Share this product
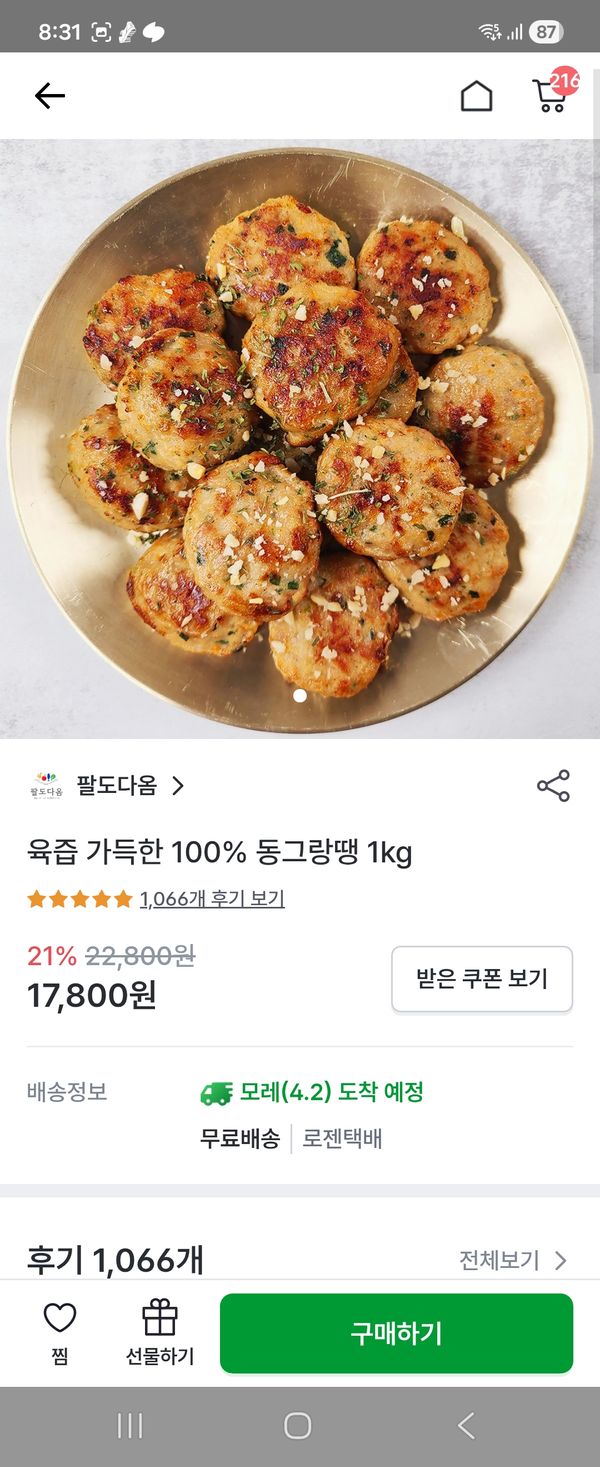 [x=553, y=786]
